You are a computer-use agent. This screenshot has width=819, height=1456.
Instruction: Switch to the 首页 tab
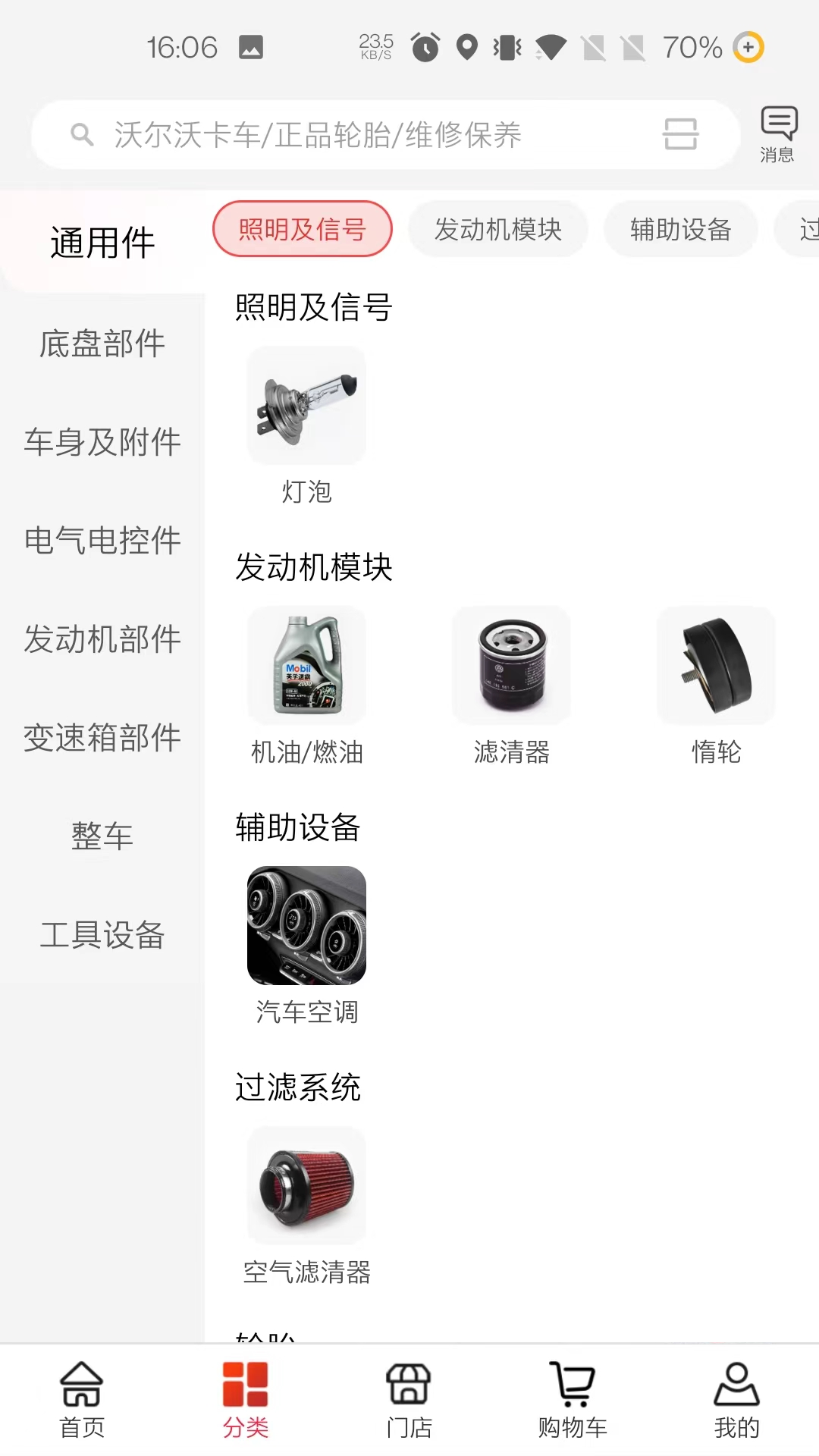point(82,1399)
